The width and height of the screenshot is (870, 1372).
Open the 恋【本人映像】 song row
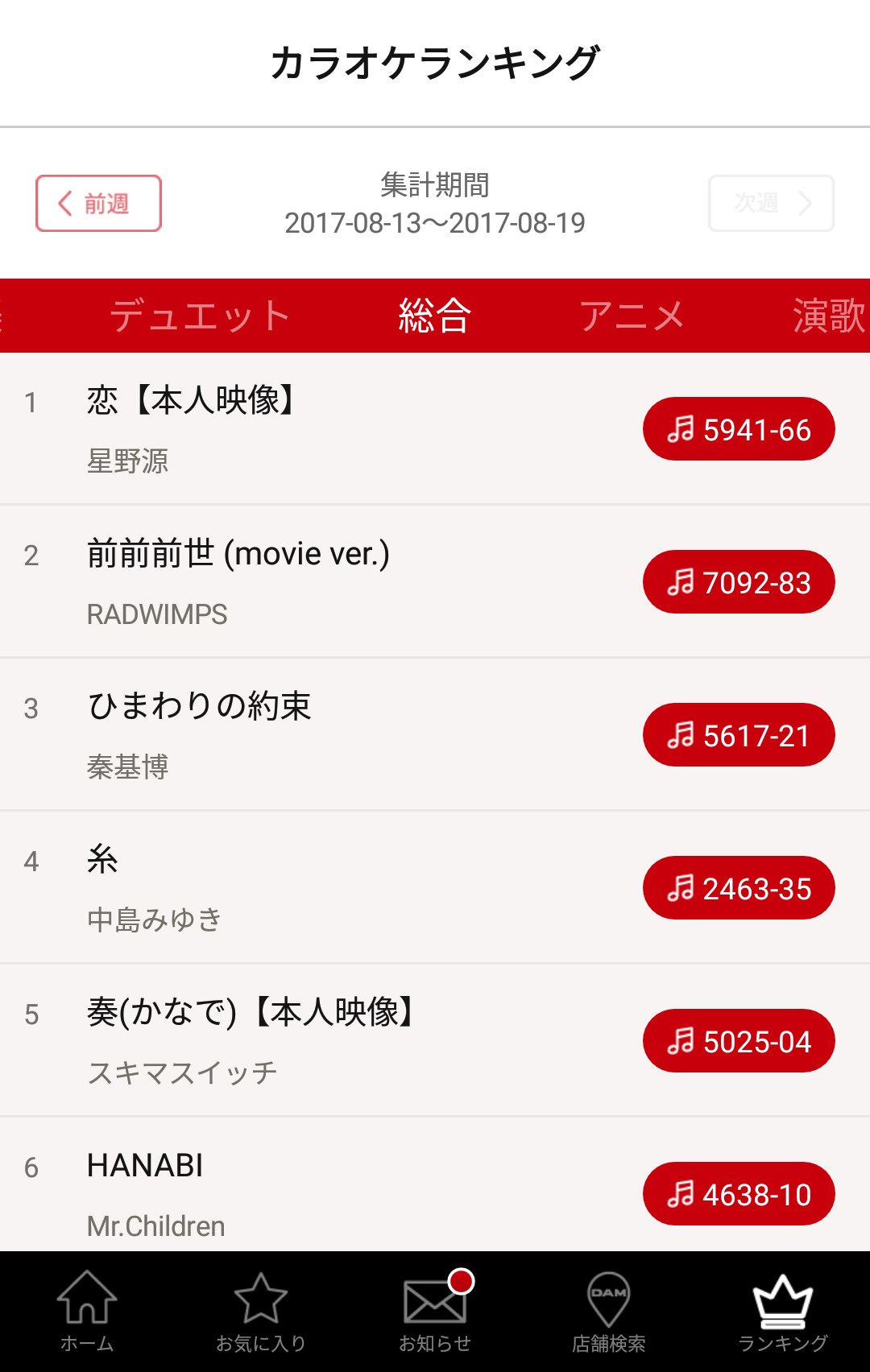[x=322, y=429]
